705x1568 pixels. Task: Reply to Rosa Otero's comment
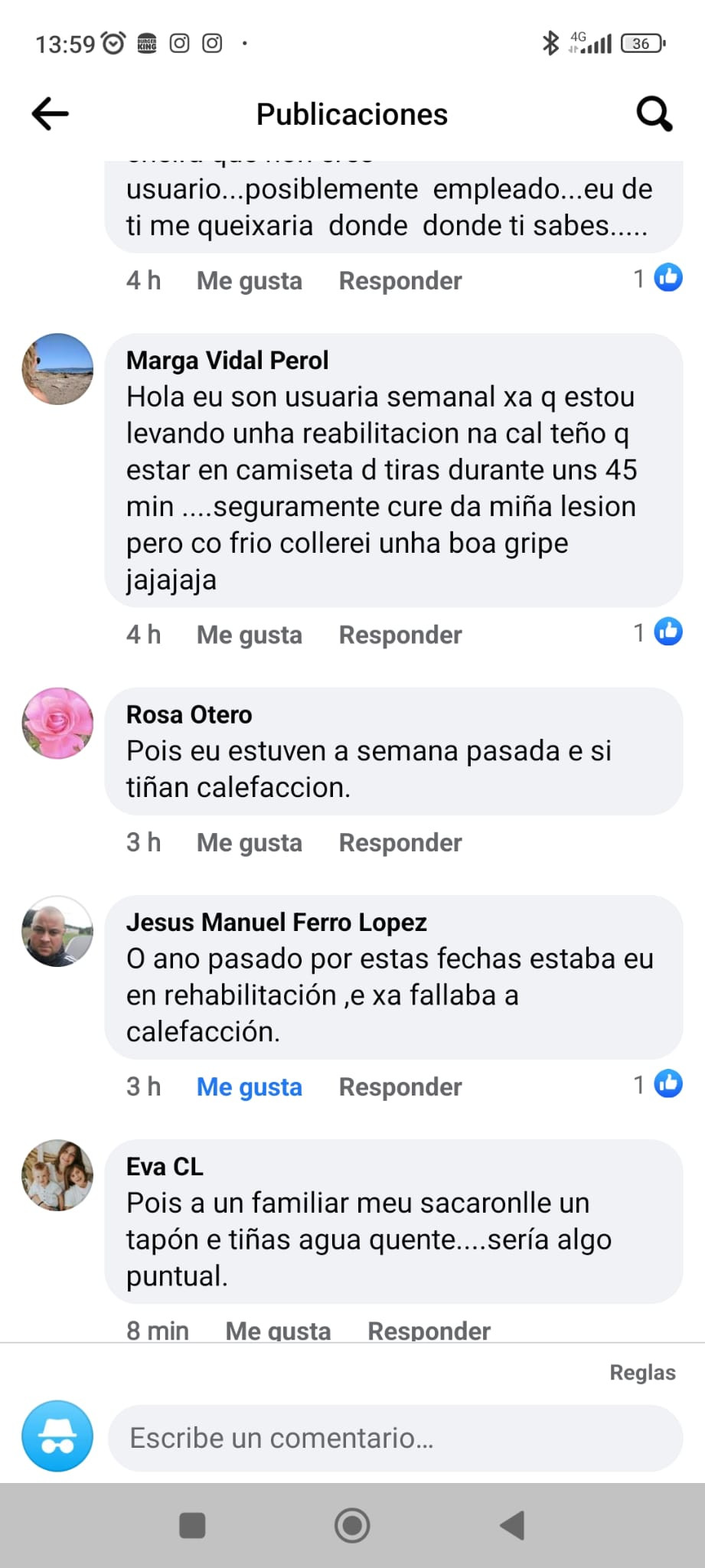[x=400, y=842]
